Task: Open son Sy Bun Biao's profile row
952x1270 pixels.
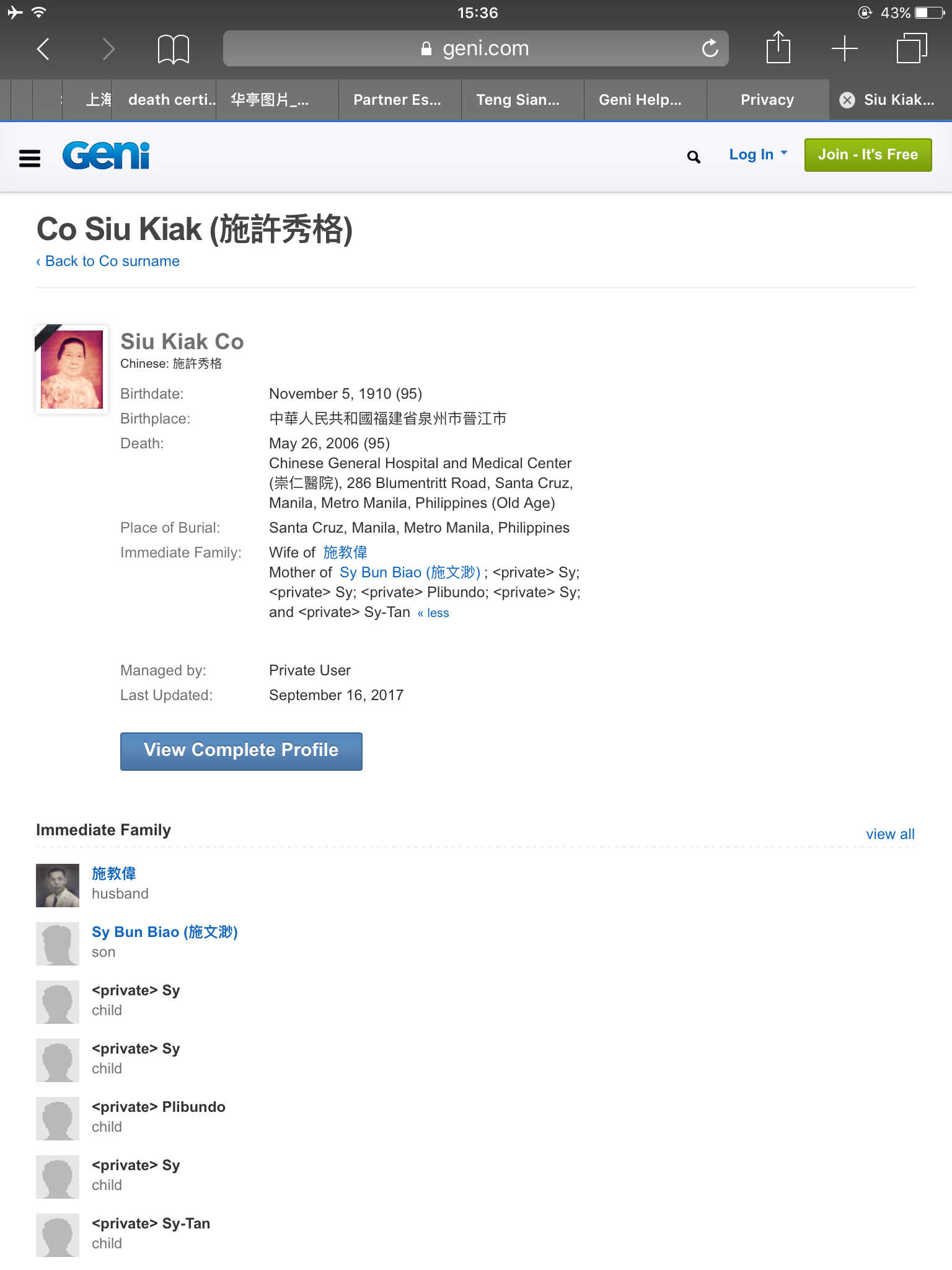Action: click(x=165, y=932)
